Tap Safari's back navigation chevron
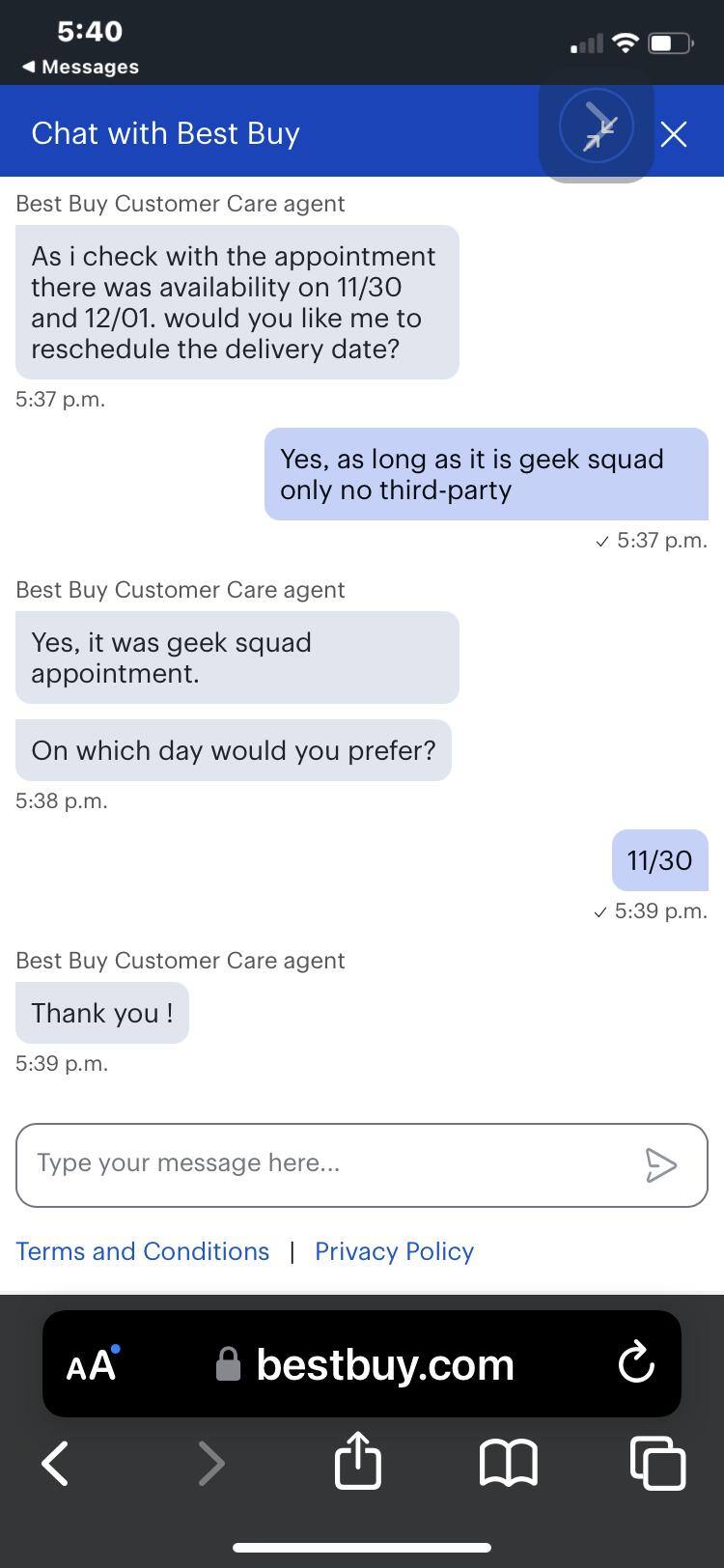This screenshot has width=724, height=1568. 54,1464
